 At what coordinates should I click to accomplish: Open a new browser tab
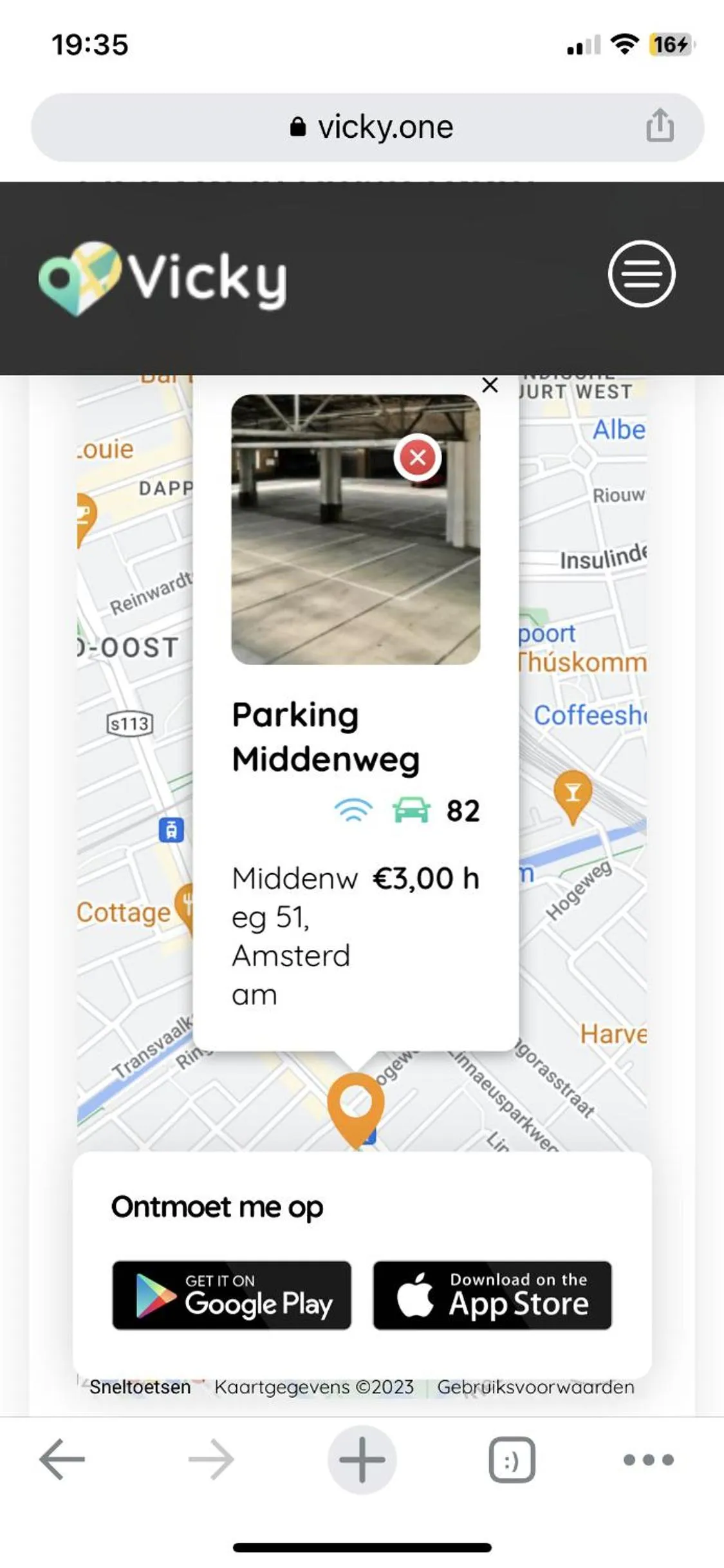(x=362, y=1460)
